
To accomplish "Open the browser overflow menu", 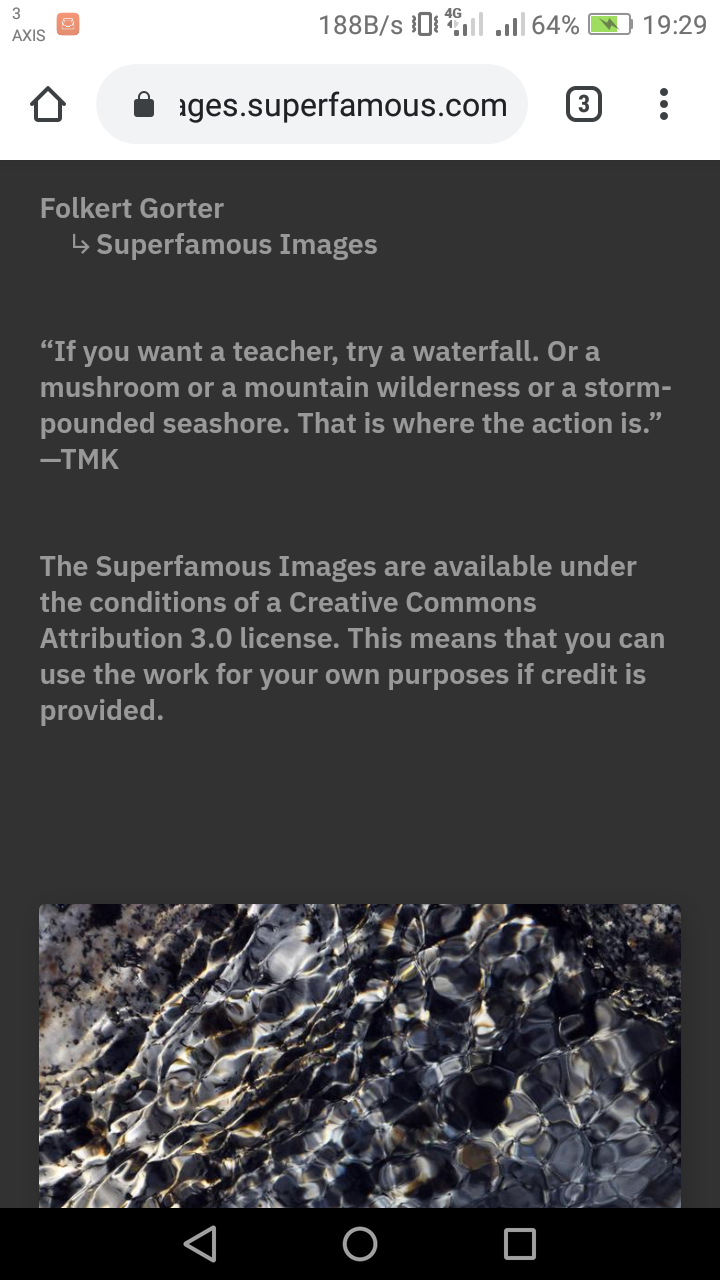I will pos(664,104).
